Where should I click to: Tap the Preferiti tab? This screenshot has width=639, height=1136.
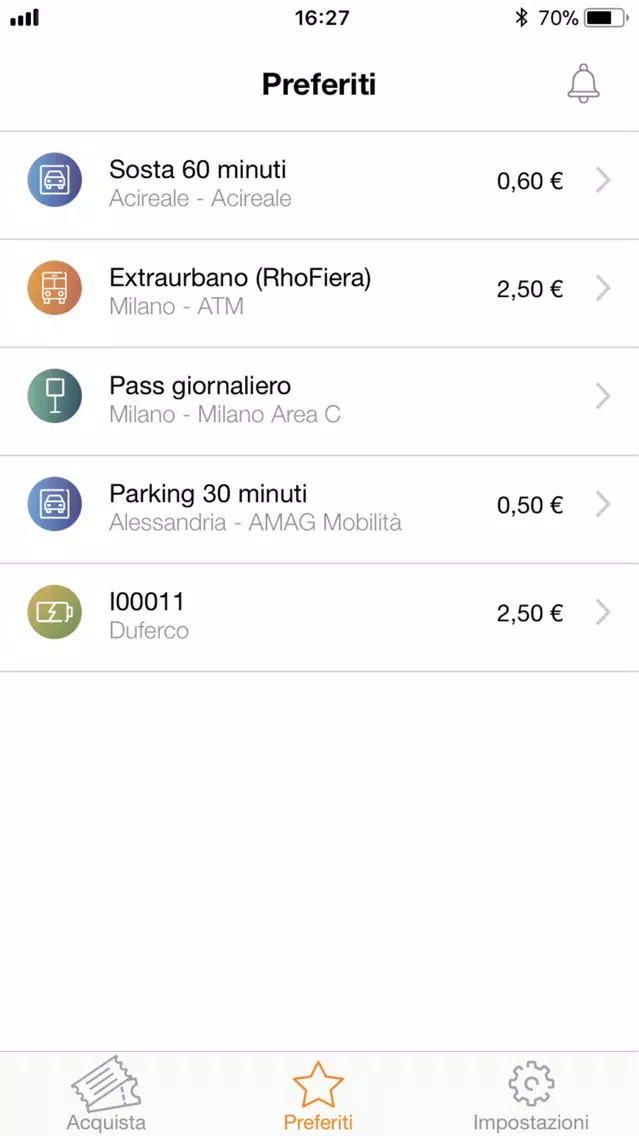tap(318, 1094)
